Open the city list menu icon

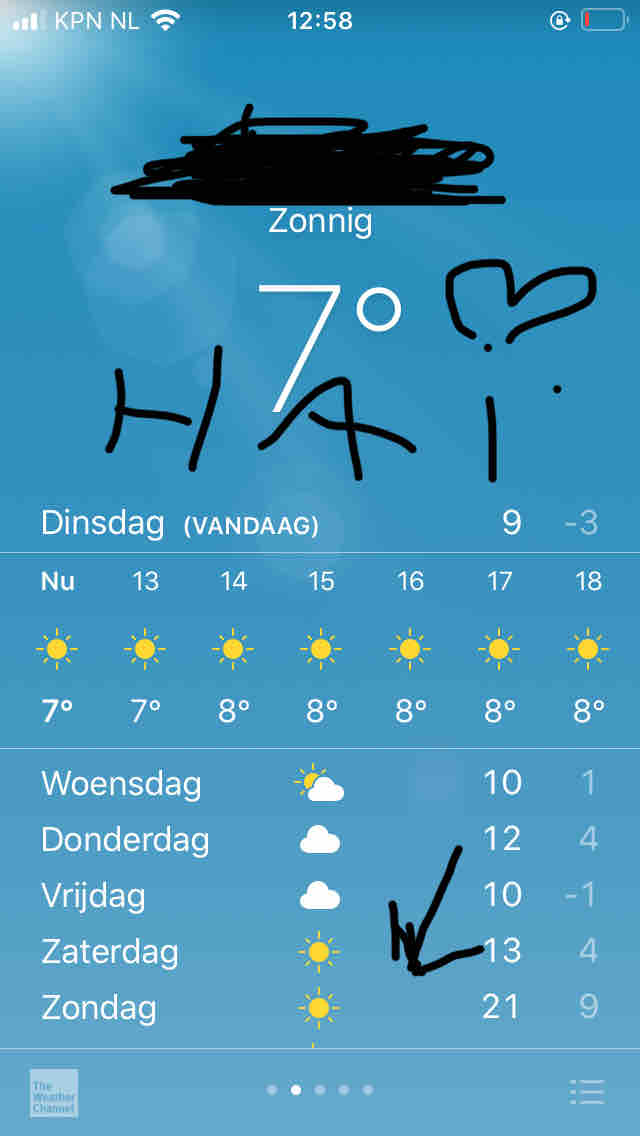point(586,1091)
